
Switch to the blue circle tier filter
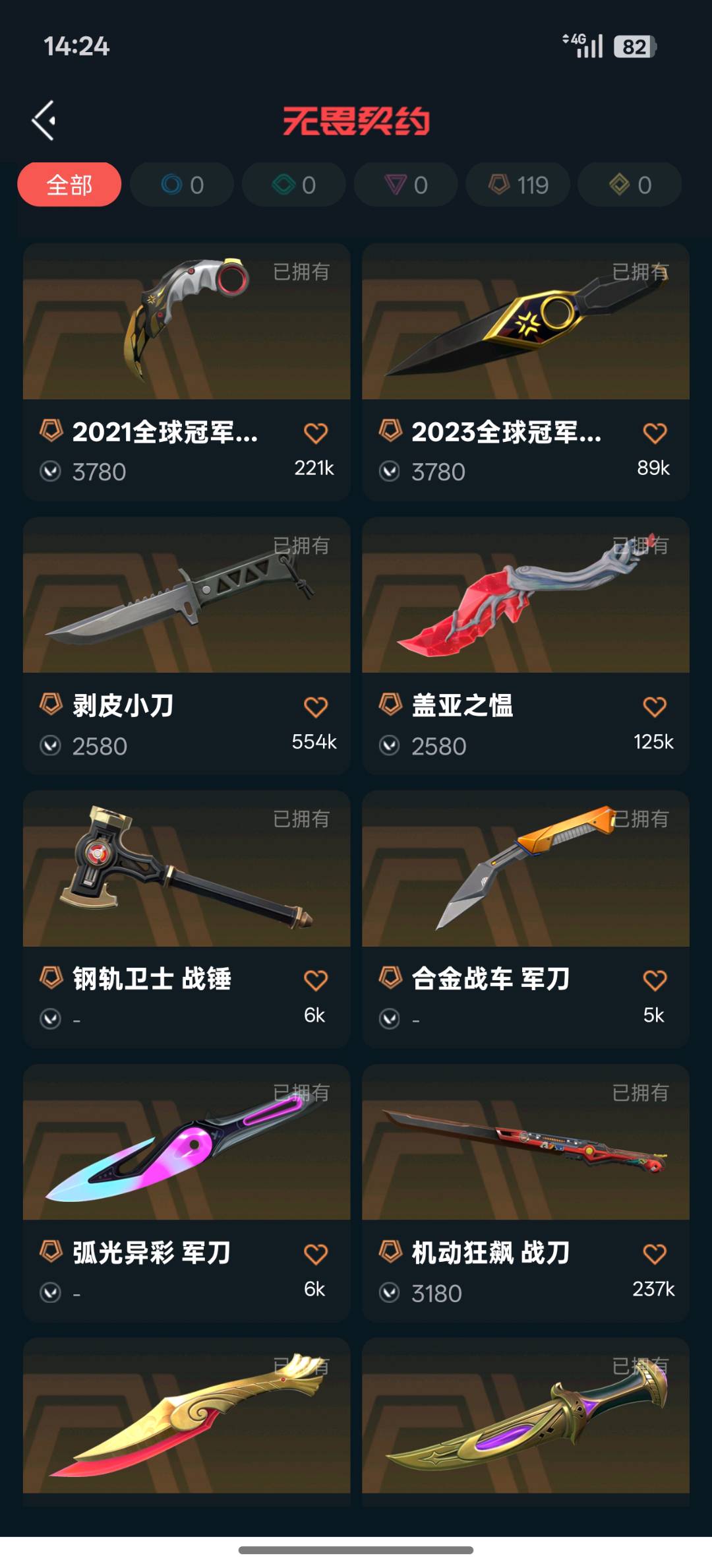pyautogui.click(x=182, y=185)
